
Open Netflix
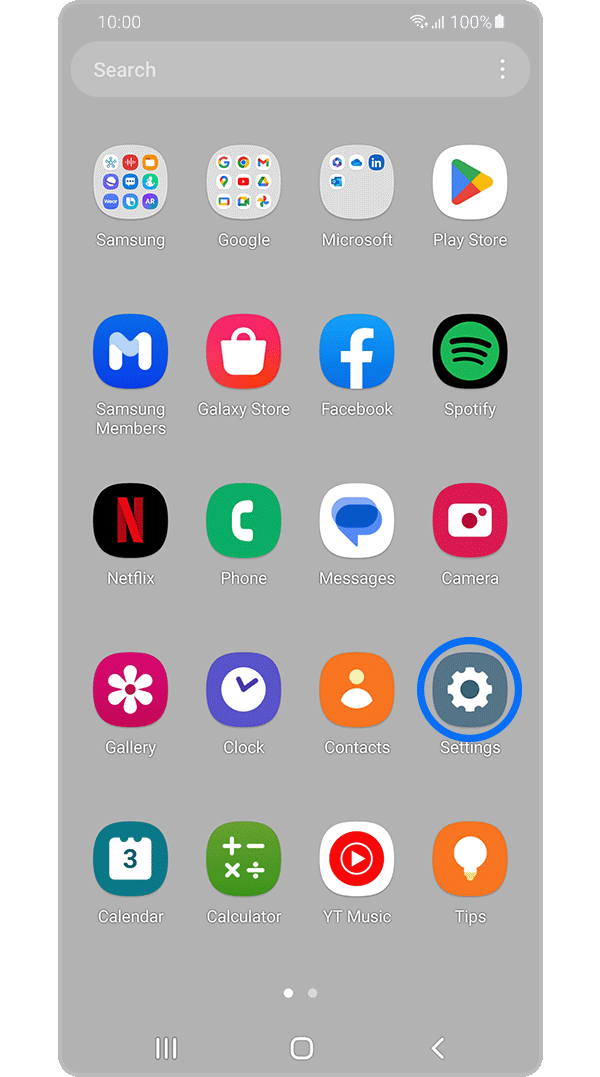click(x=130, y=521)
